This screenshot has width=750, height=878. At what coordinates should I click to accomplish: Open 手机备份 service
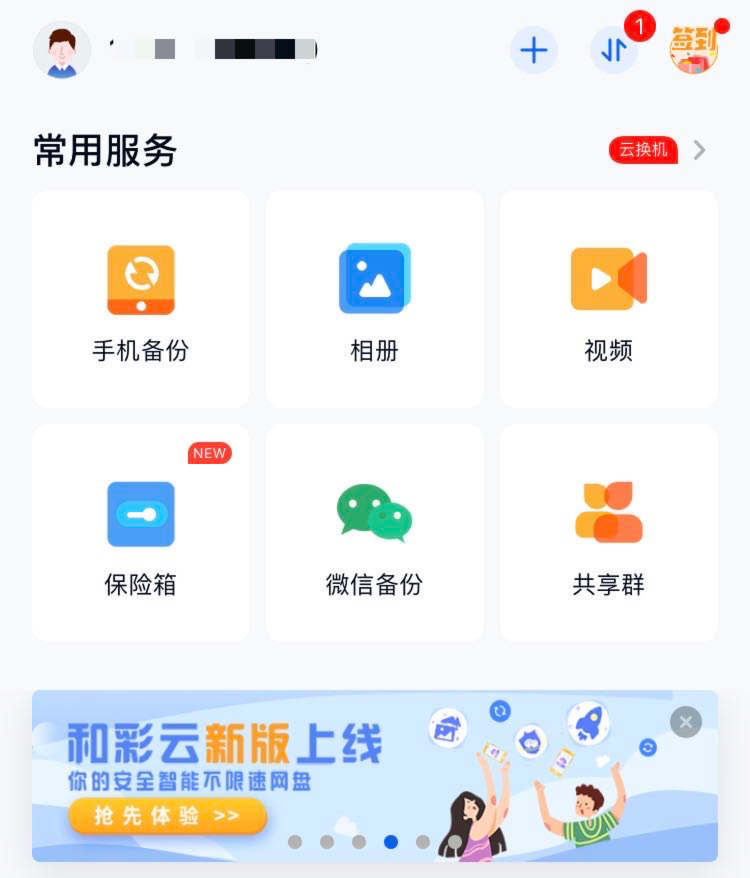pyautogui.click(x=141, y=299)
